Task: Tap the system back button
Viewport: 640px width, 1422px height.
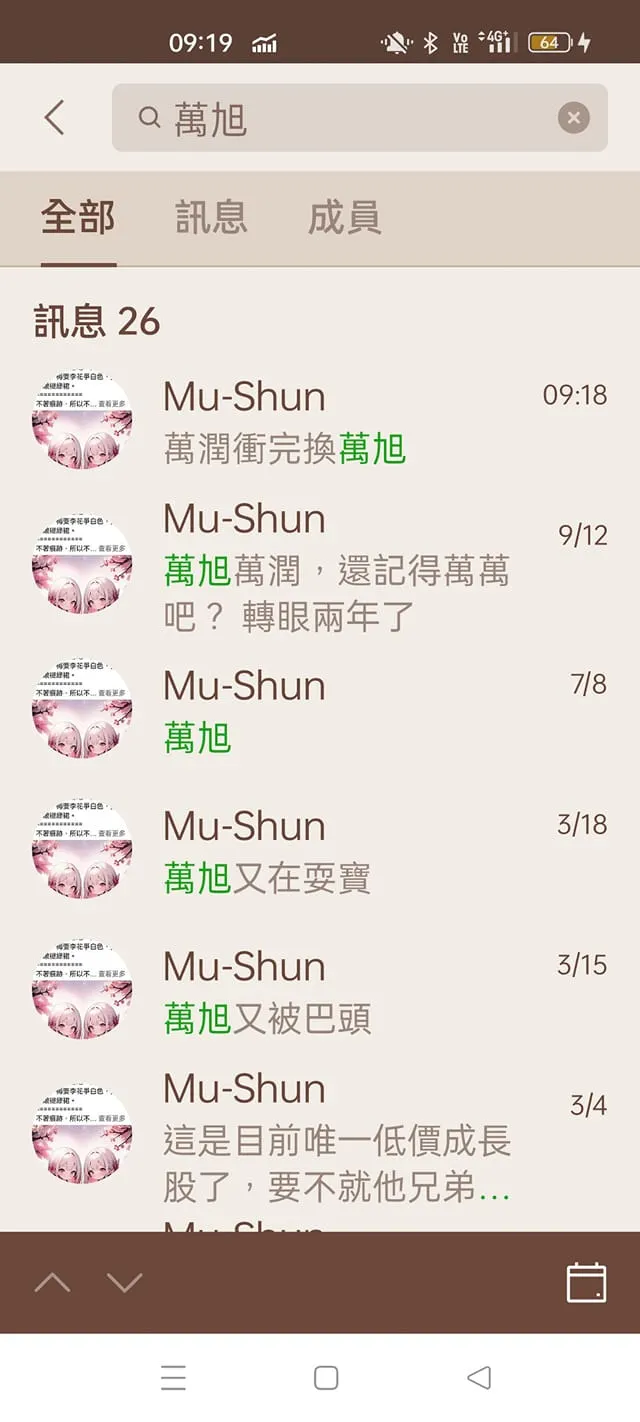Action: (x=479, y=1378)
